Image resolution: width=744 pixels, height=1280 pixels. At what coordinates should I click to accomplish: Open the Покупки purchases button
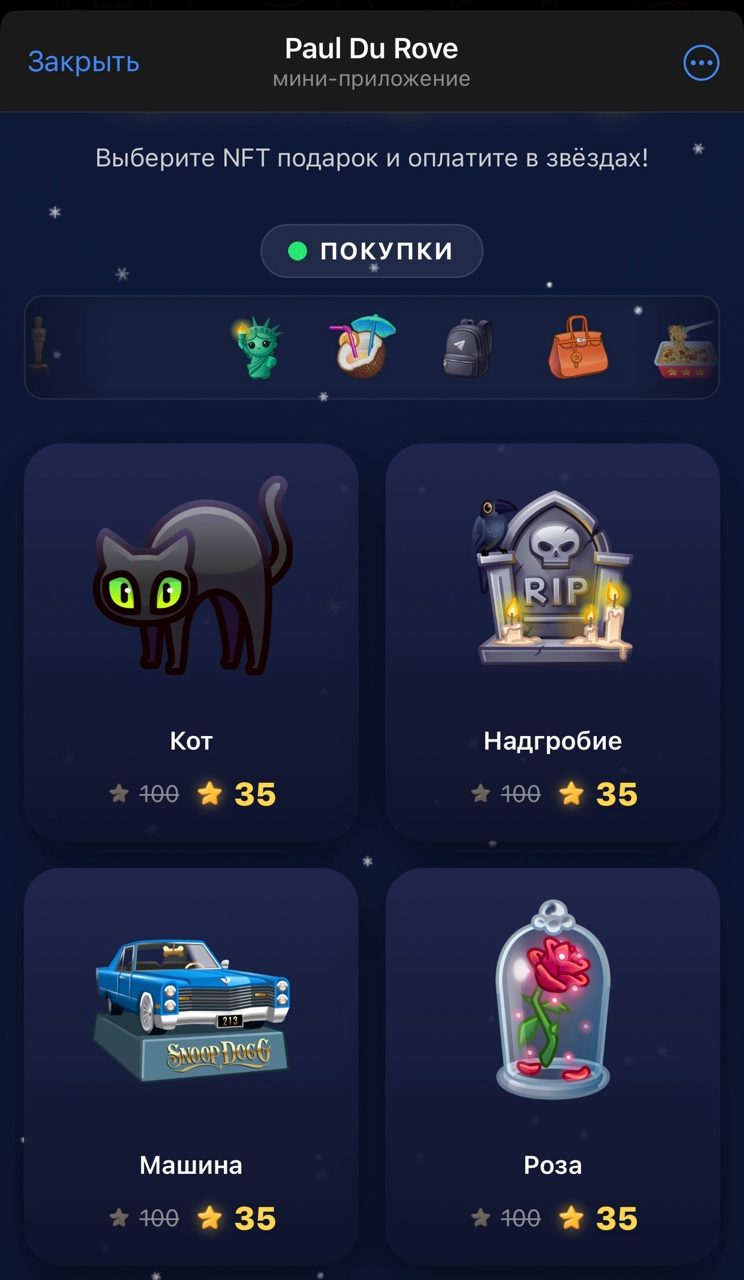372,251
